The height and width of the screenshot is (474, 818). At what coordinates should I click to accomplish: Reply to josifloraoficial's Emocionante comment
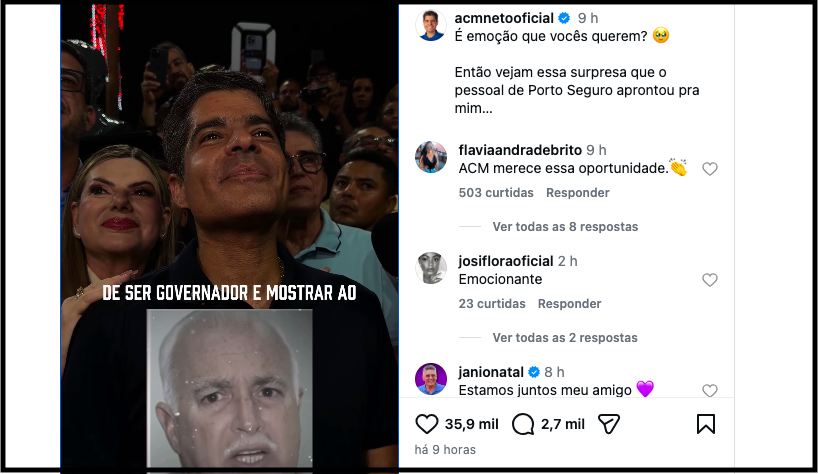(569, 303)
